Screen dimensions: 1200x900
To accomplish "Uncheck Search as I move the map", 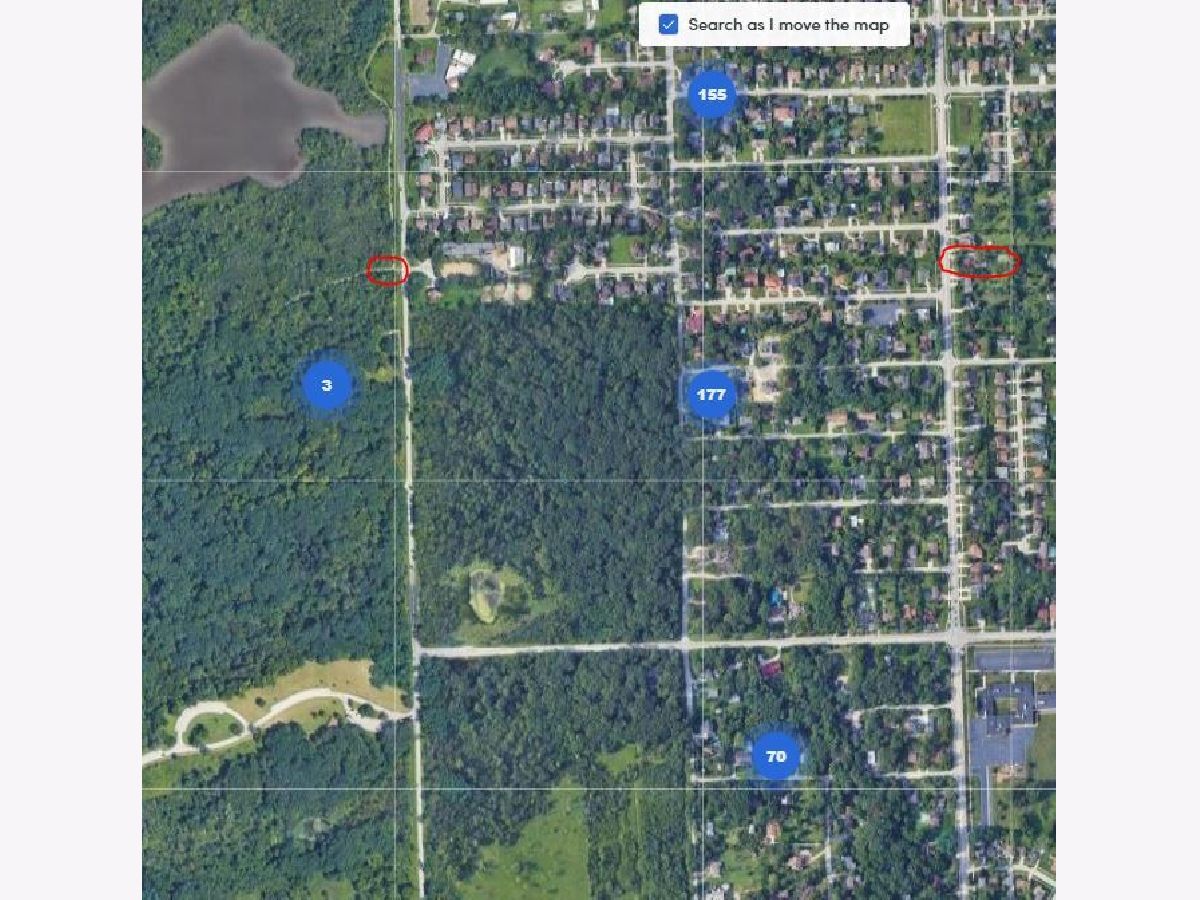I will click(669, 25).
